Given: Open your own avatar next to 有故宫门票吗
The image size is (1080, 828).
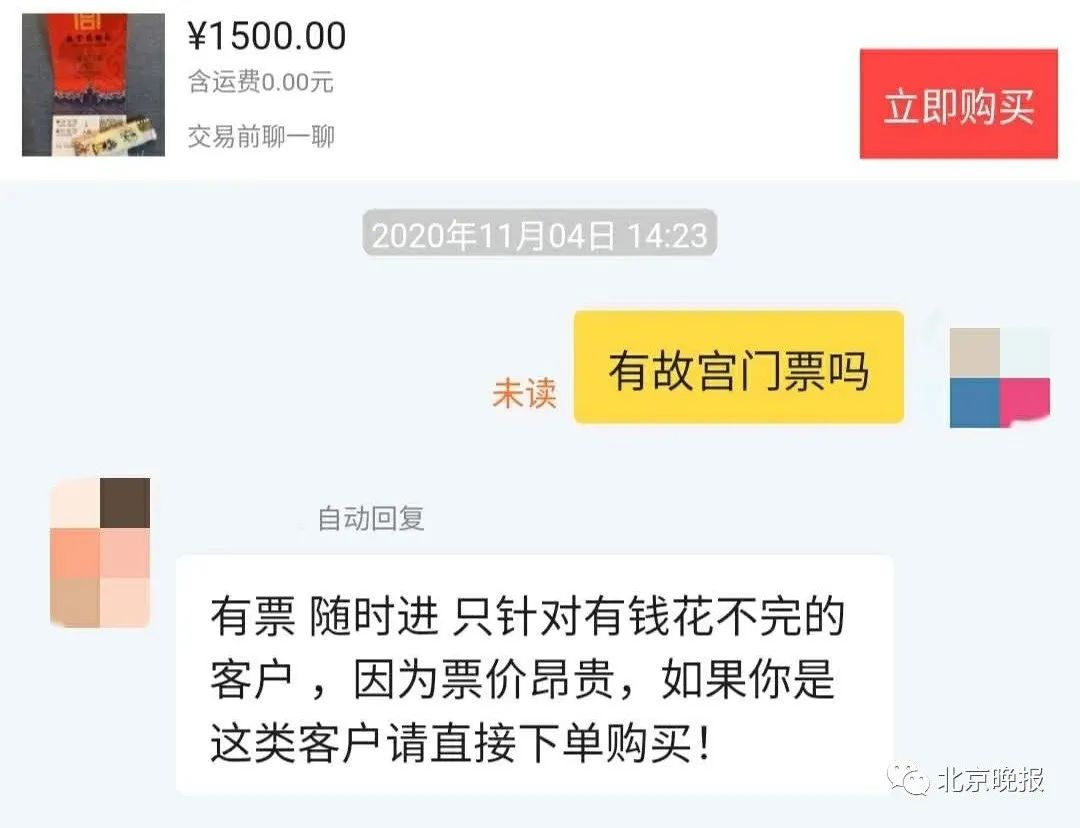Looking at the screenshot, I should [x=999, y=378].
